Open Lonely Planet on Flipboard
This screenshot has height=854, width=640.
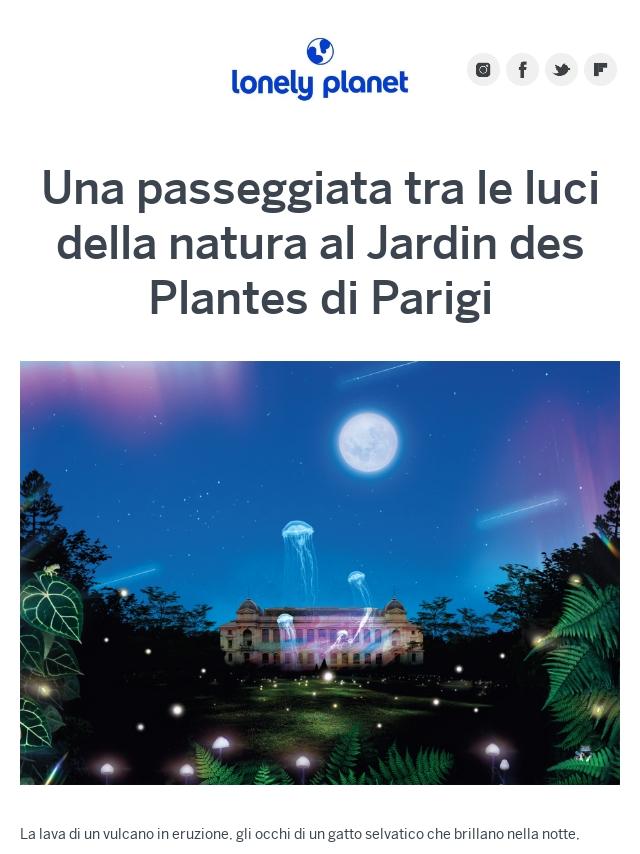coord(600,70)
